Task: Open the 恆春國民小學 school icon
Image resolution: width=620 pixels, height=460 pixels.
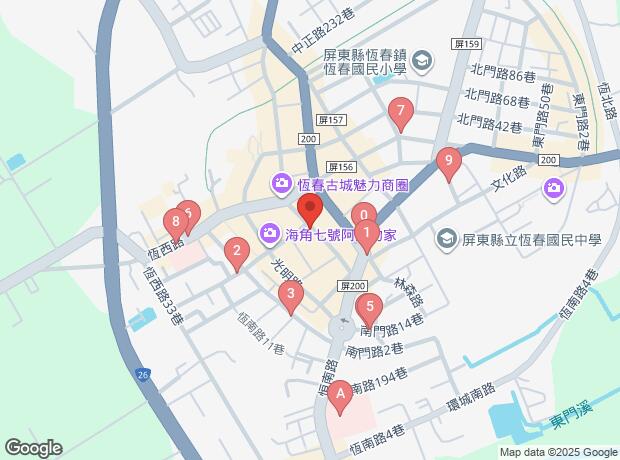Action: (422, 61)
